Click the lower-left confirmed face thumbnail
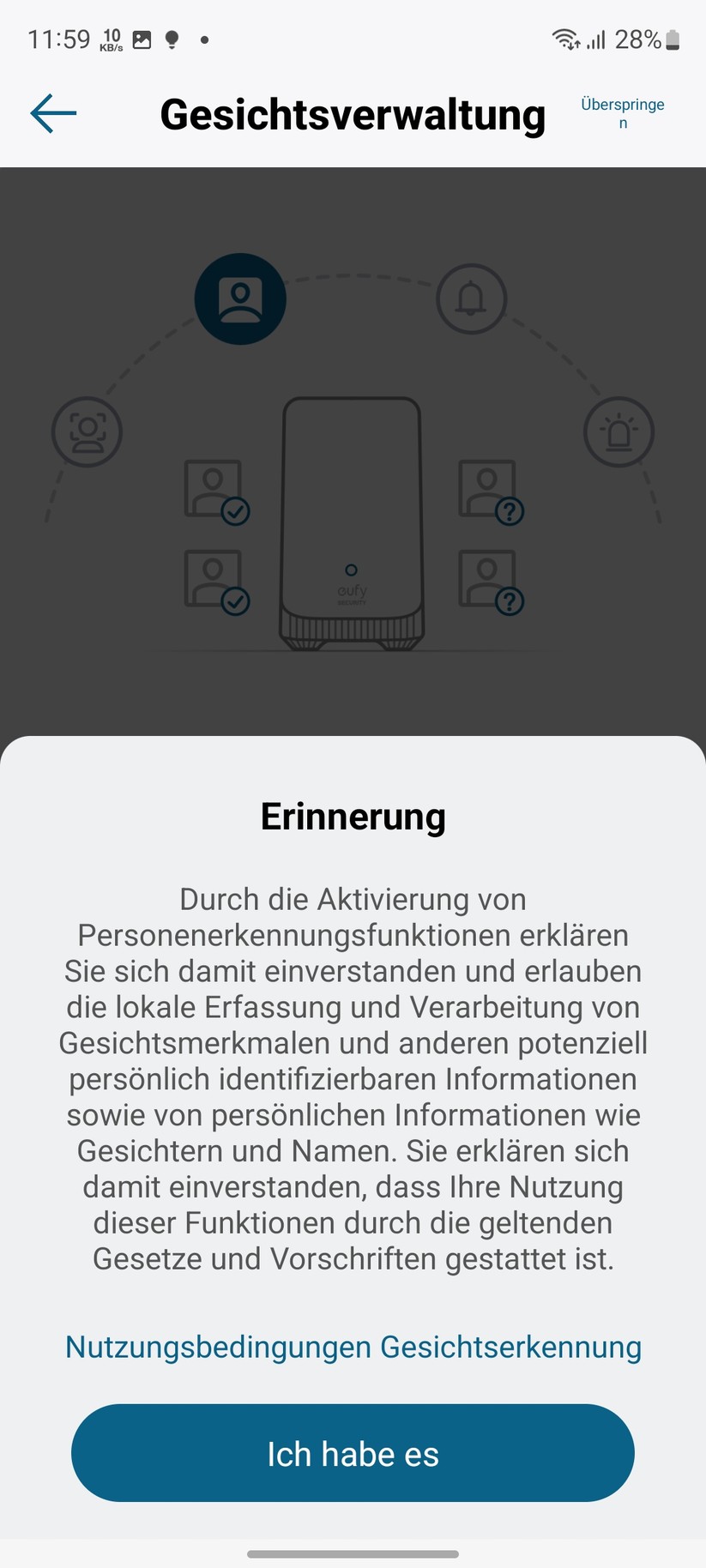Viewport: 706px width, 1568px height. click(x=212, y=576)
